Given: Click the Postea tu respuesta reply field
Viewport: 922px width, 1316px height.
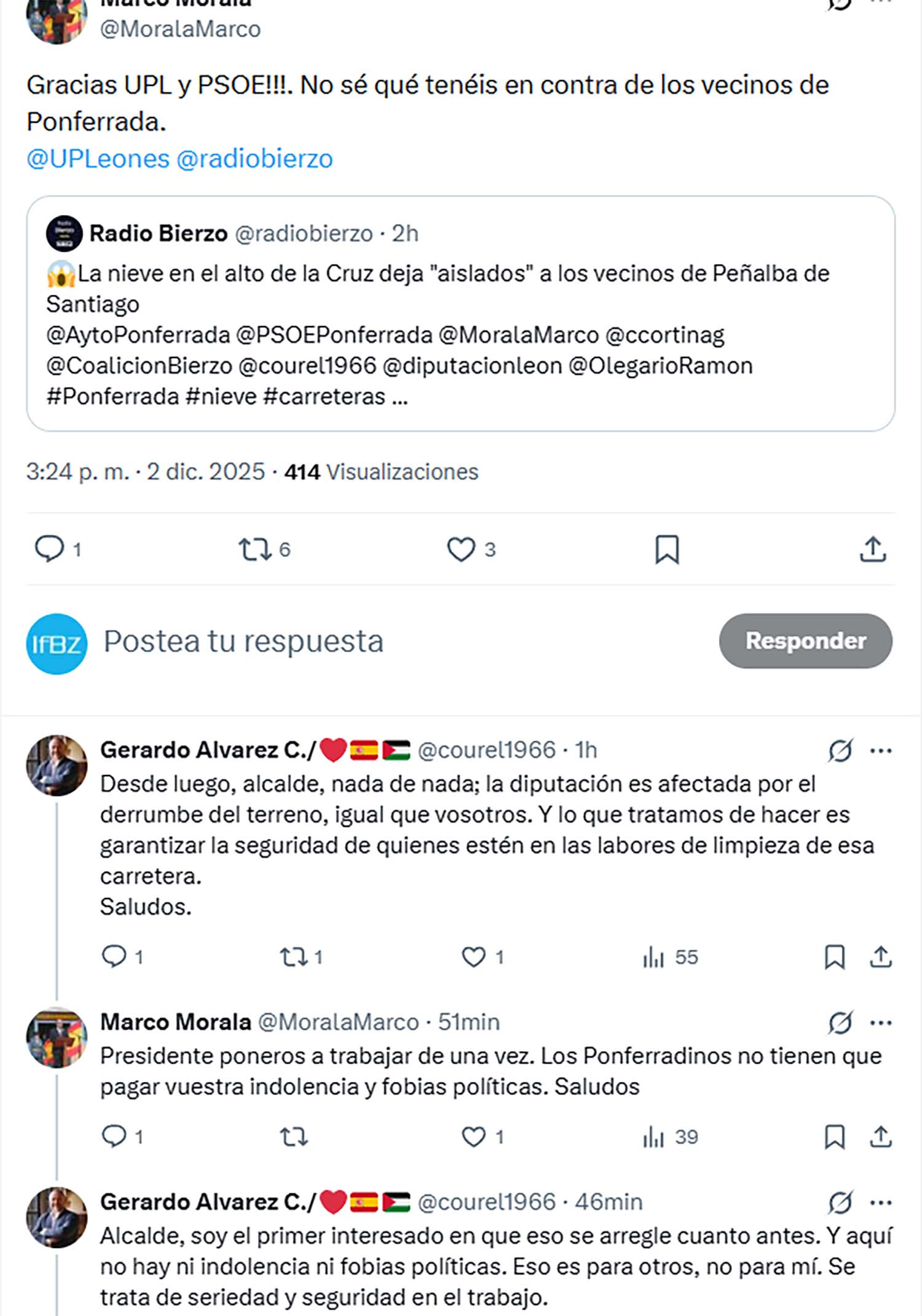Looking at the screenshot, I should 246,641.
